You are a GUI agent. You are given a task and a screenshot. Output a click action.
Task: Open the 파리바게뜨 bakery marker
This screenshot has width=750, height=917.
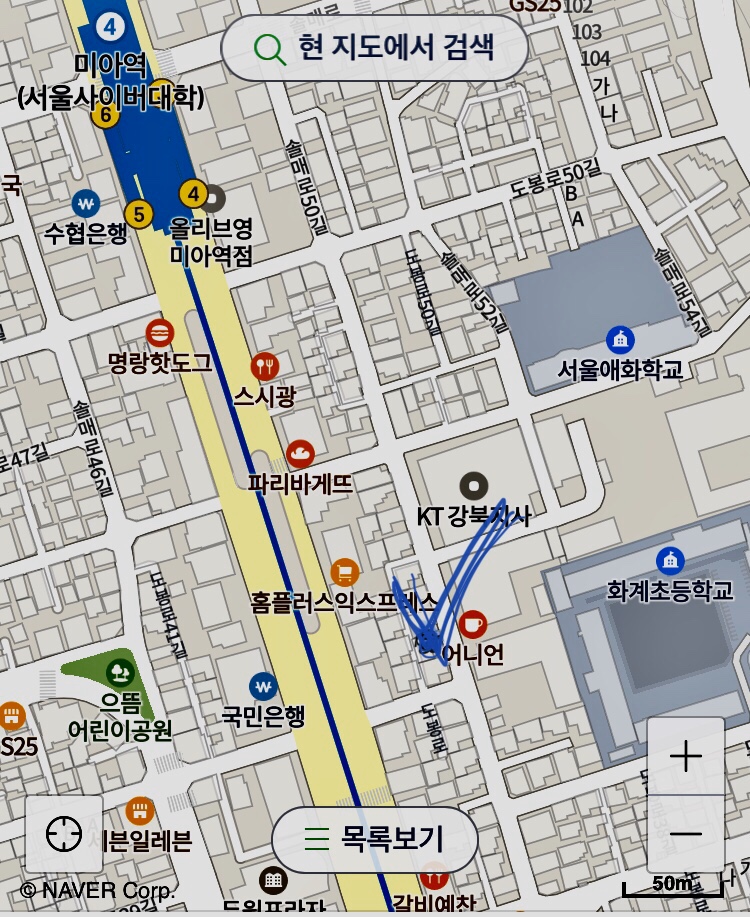300,455
